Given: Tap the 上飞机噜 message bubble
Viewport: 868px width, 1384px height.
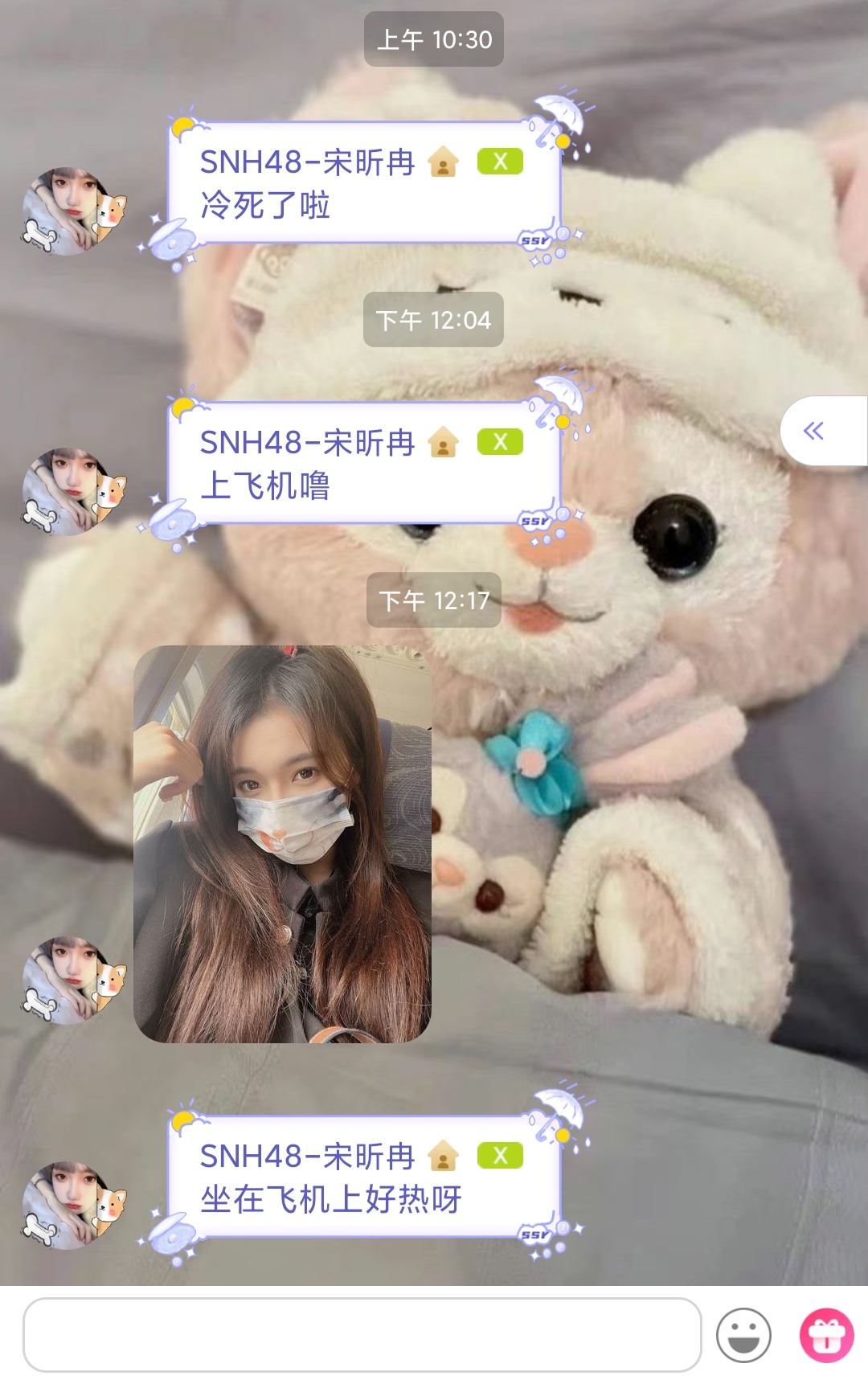Looking at the screenshot, I should click(363, 465).
